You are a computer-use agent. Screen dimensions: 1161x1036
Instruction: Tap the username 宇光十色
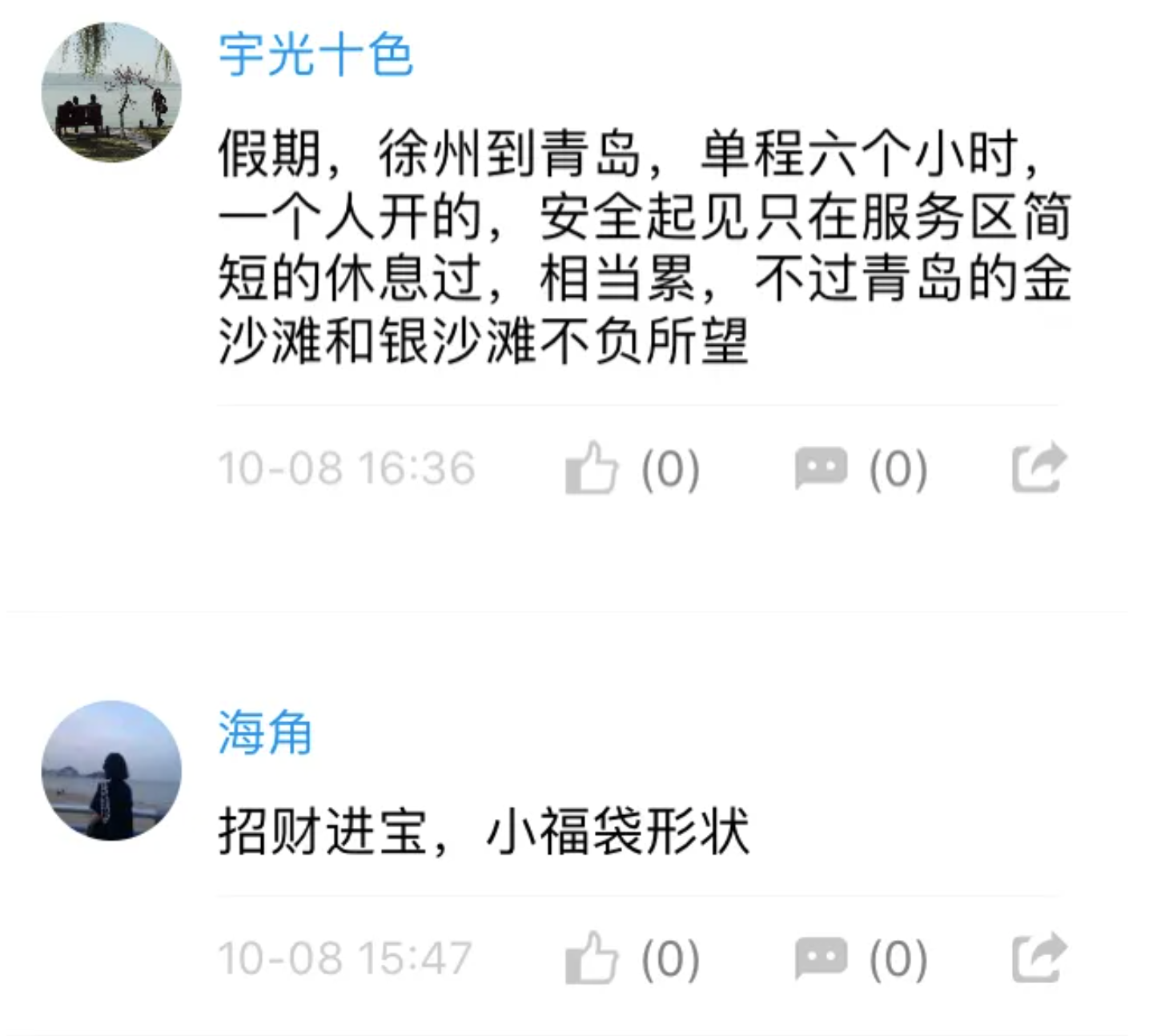(315, 55)
